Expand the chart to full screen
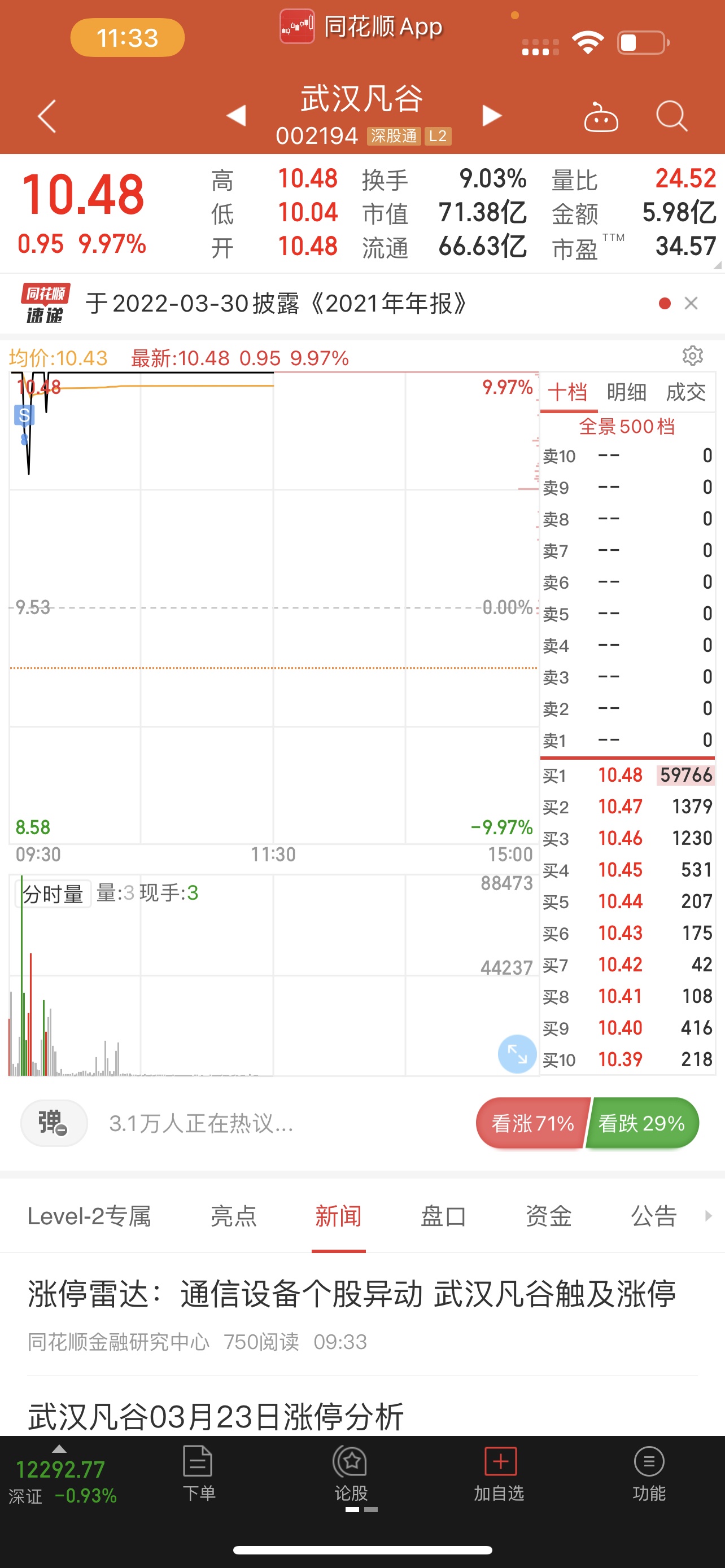Viewport: 725px width, 1568px height. 517,1054
